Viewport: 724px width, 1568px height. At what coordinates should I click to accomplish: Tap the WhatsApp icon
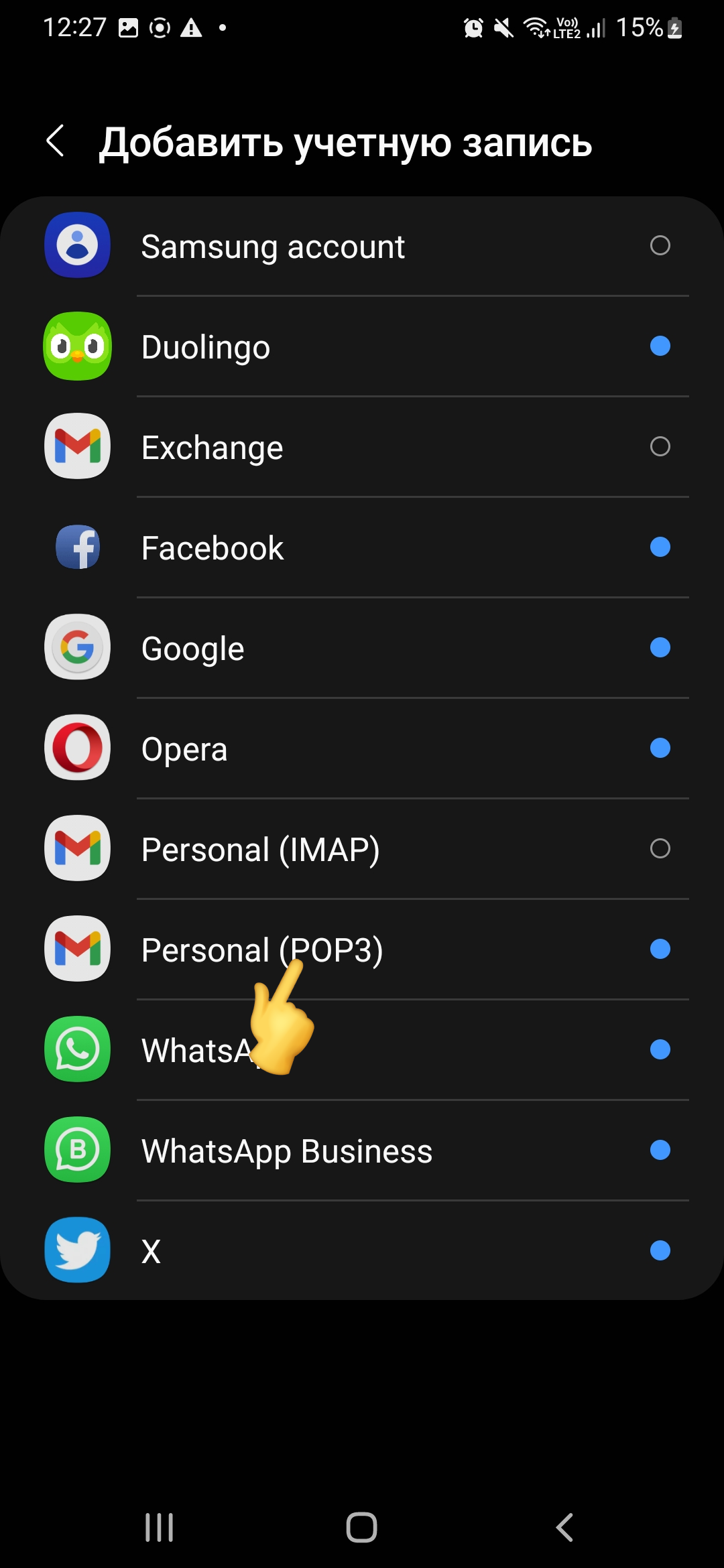pos(76,1050)
